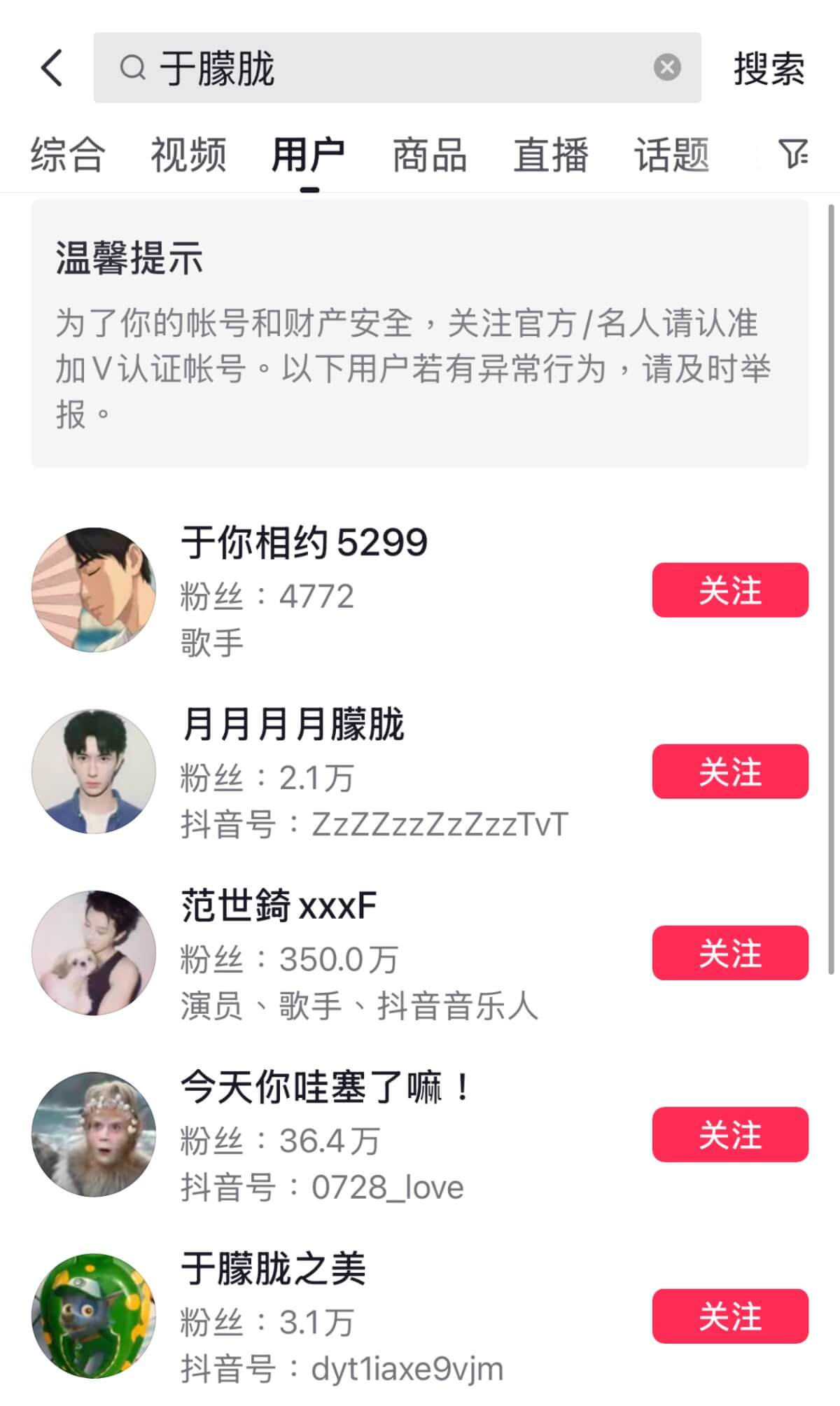Open the filter icon beside the tabs

[793, 154]
